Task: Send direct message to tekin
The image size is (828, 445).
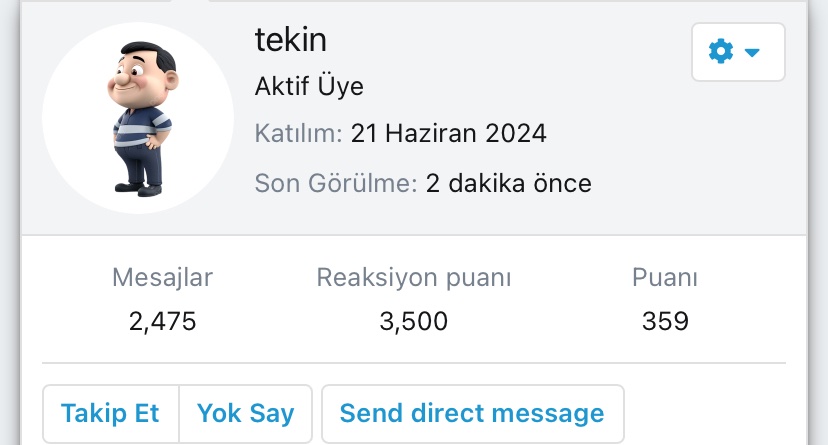Action: 472,413
